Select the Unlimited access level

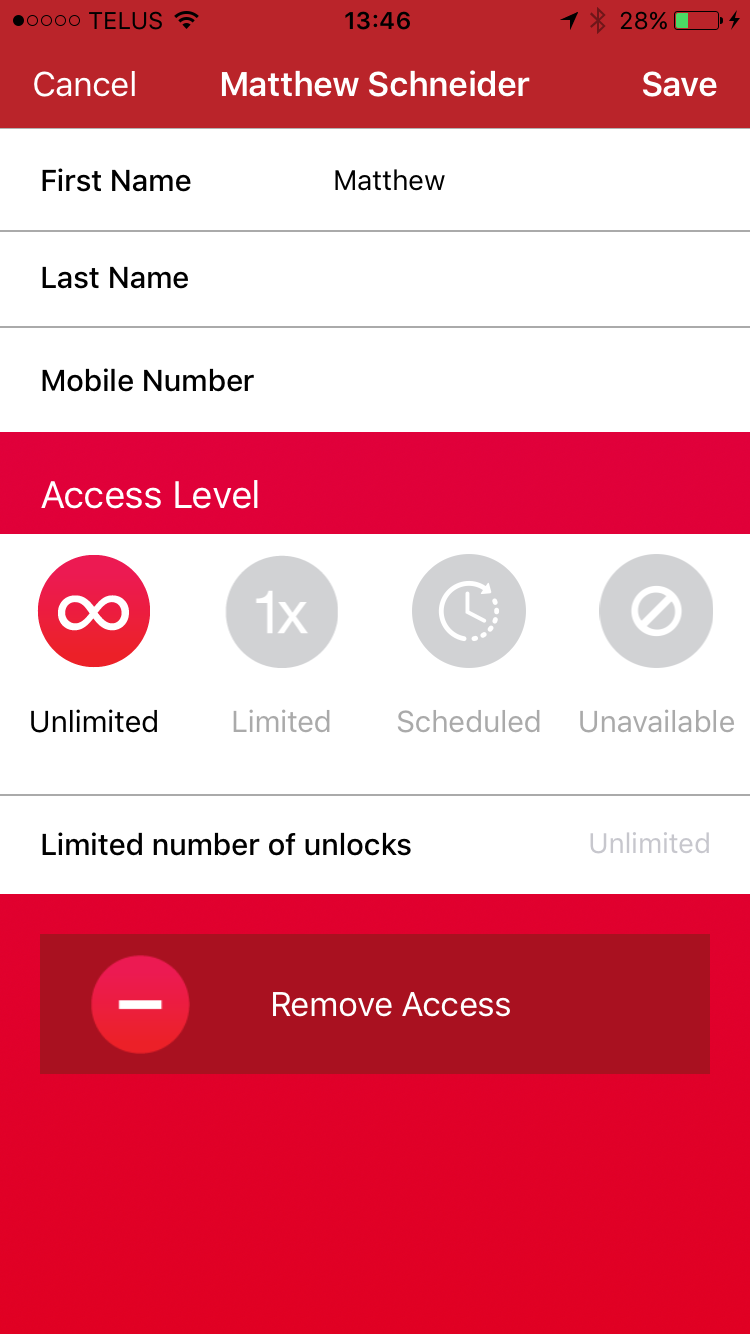click(94, 612)
